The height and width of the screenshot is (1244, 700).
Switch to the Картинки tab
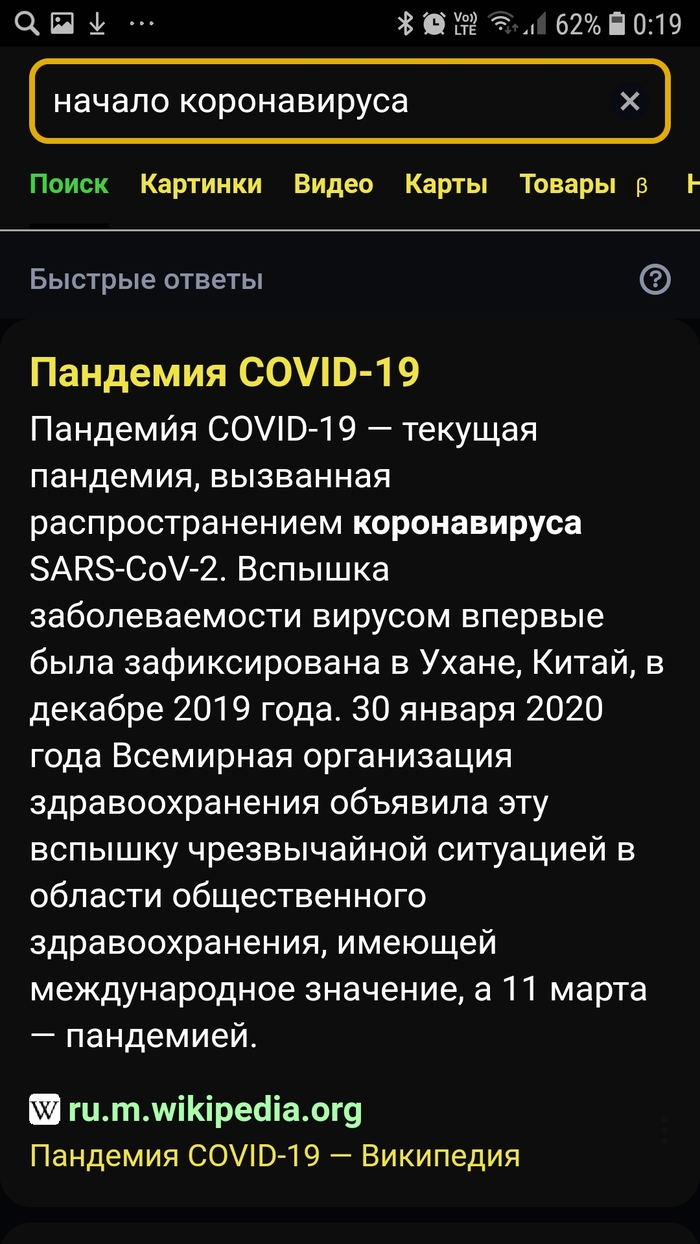[201, 184]
